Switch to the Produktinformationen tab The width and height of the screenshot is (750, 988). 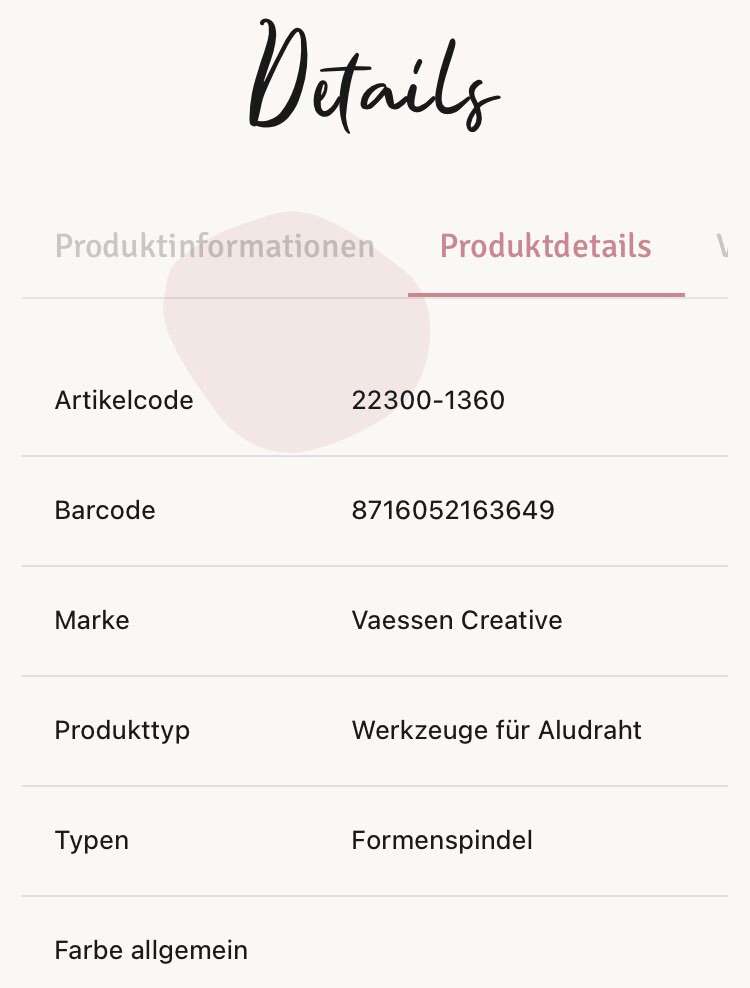click(214, 246)
